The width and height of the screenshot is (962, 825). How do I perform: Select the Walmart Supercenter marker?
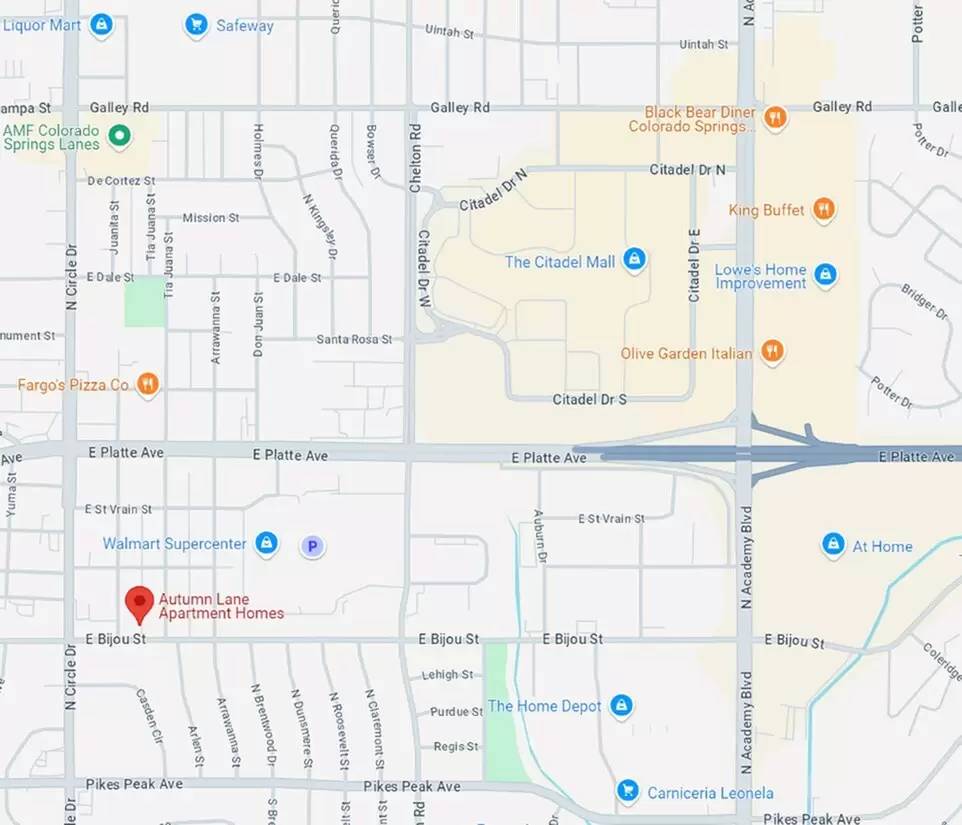point(265,543)
